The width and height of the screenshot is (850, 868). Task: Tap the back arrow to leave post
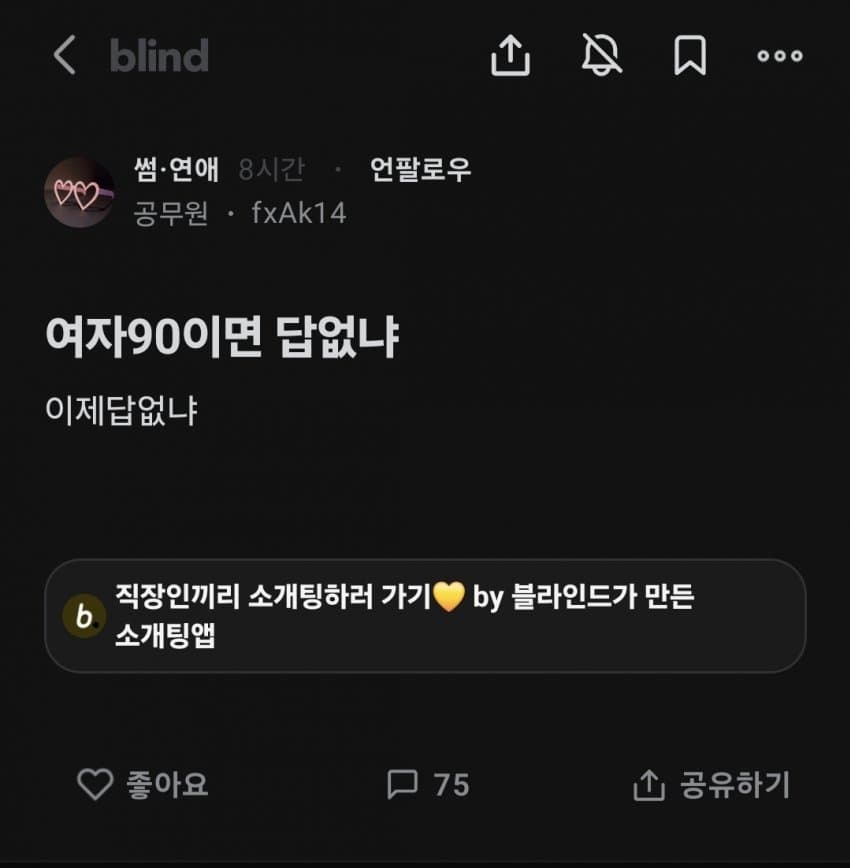pos(65,57)
